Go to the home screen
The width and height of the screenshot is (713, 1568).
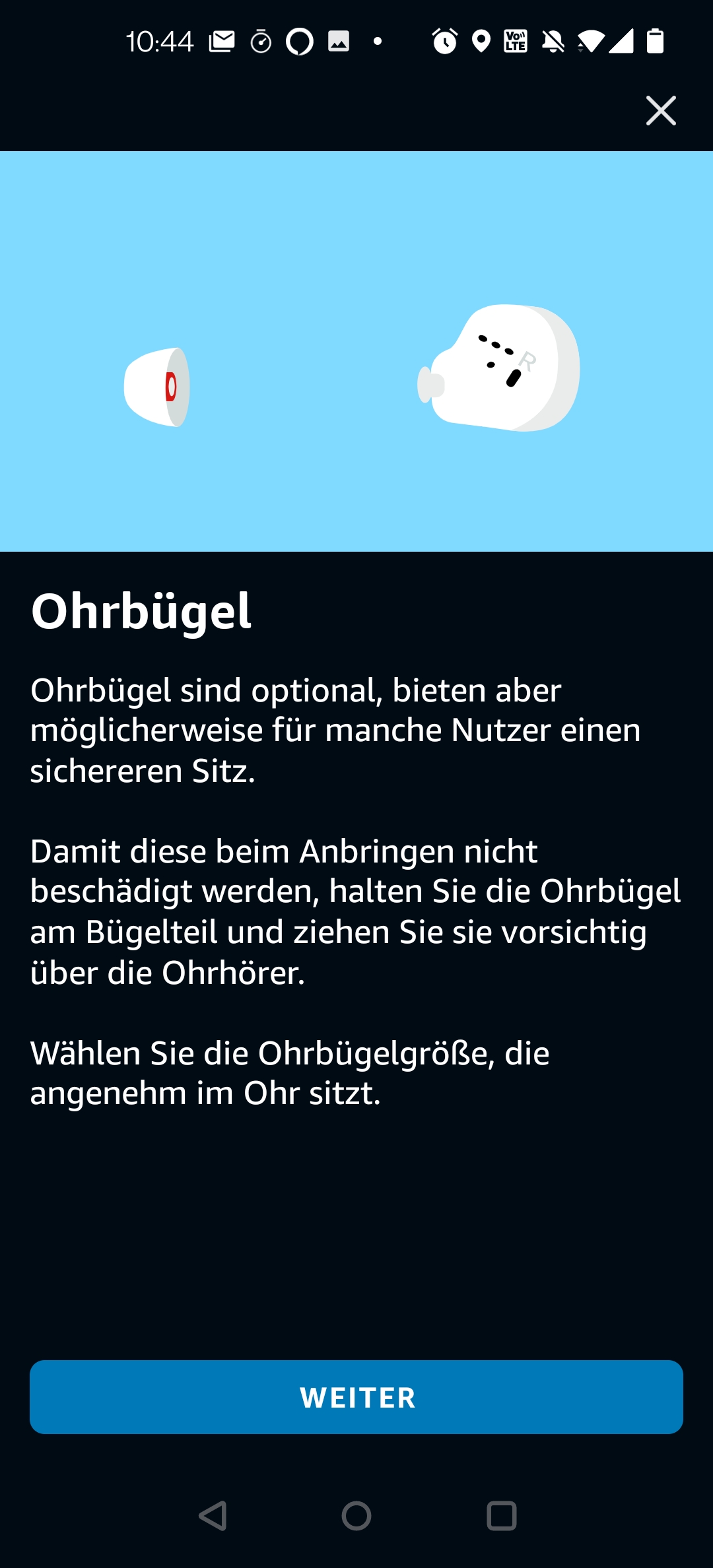click(x=356, y=1516)
